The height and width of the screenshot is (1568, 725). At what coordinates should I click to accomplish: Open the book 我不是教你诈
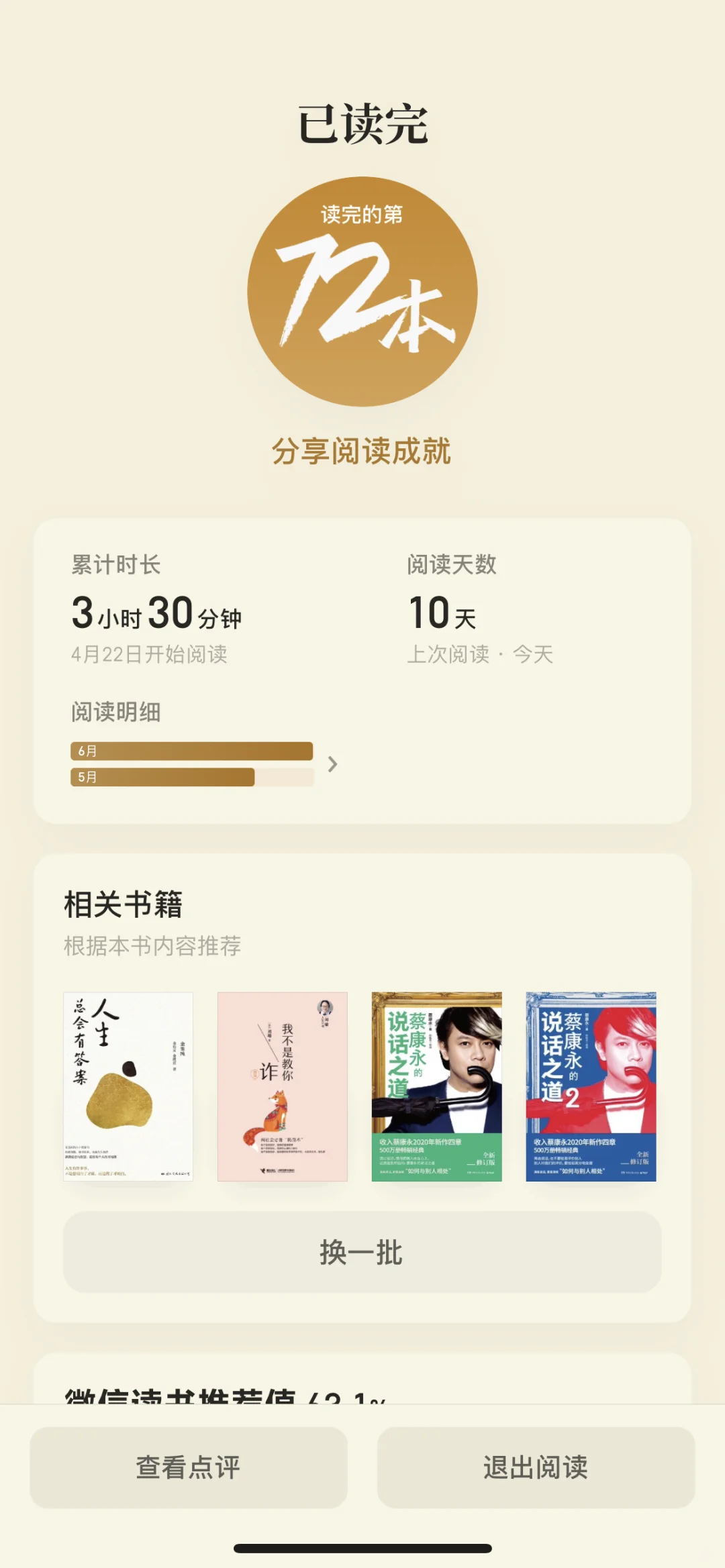283,1086
